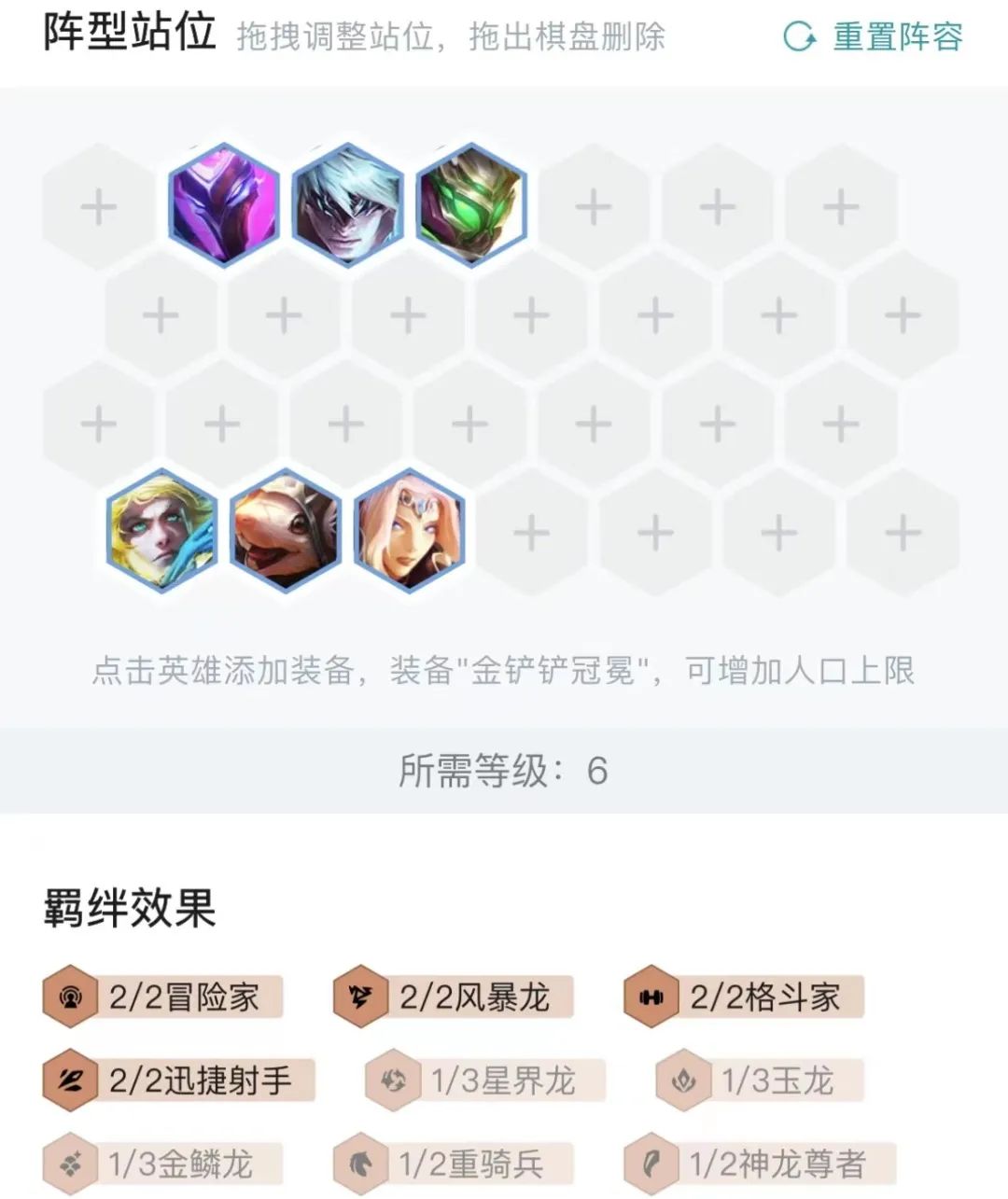Open the 1/2重骑兵 trait chip
This screenshot has height=1199, width=1008.
click(x=455, y=1164)
